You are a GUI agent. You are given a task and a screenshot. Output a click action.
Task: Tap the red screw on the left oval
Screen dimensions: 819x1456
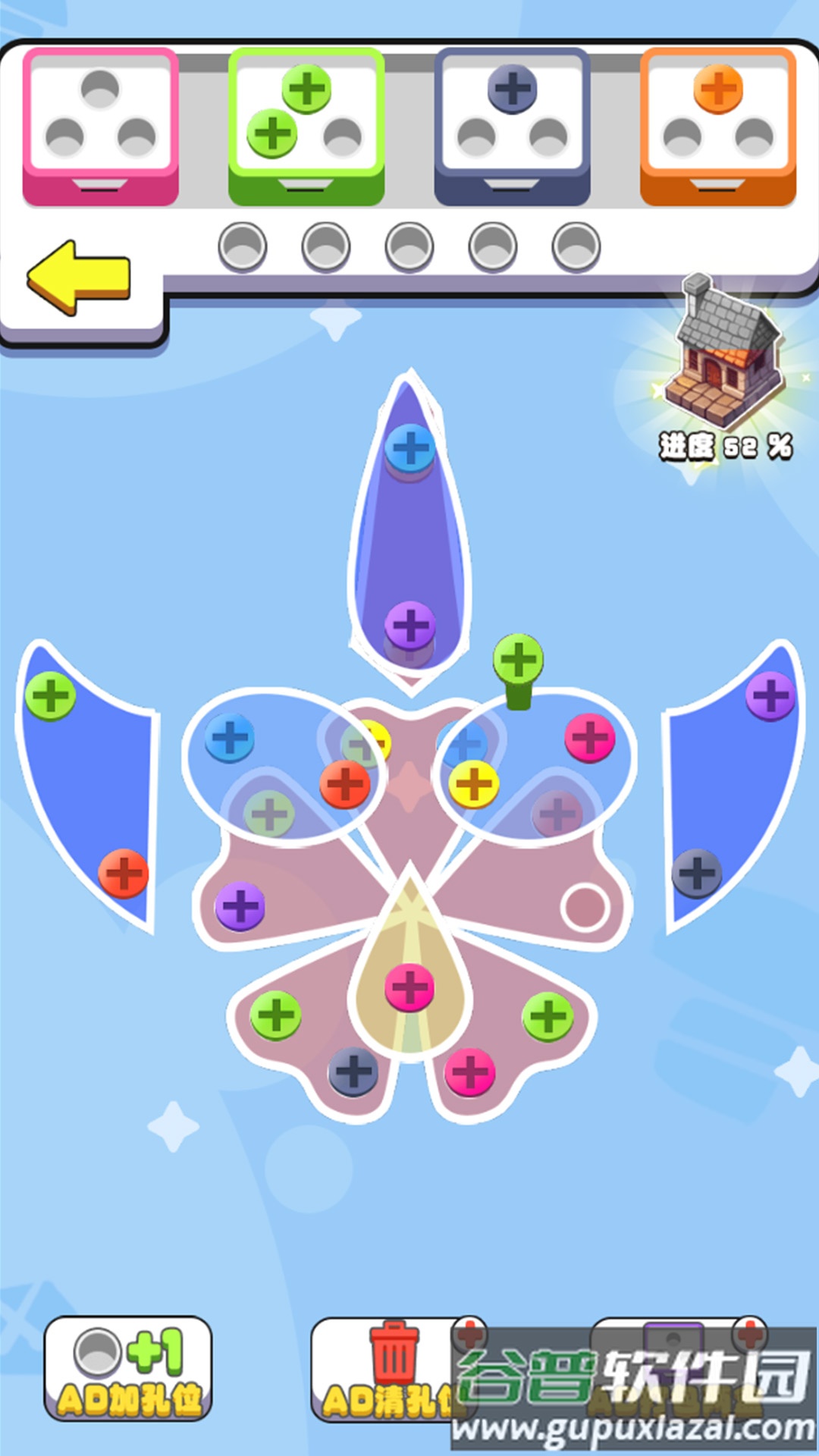coord(344,783)
